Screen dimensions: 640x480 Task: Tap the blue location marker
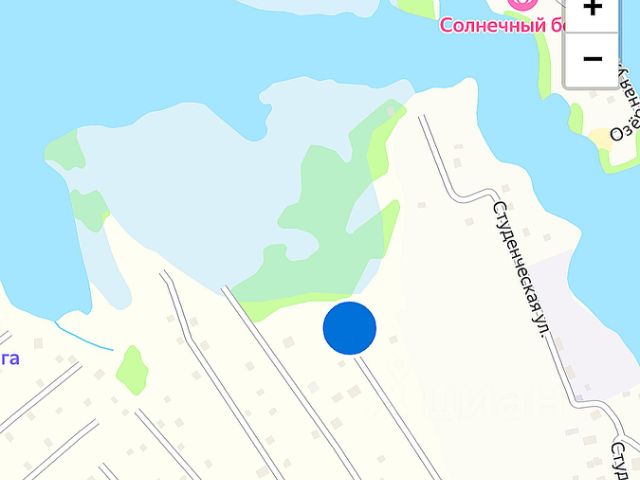349,328
